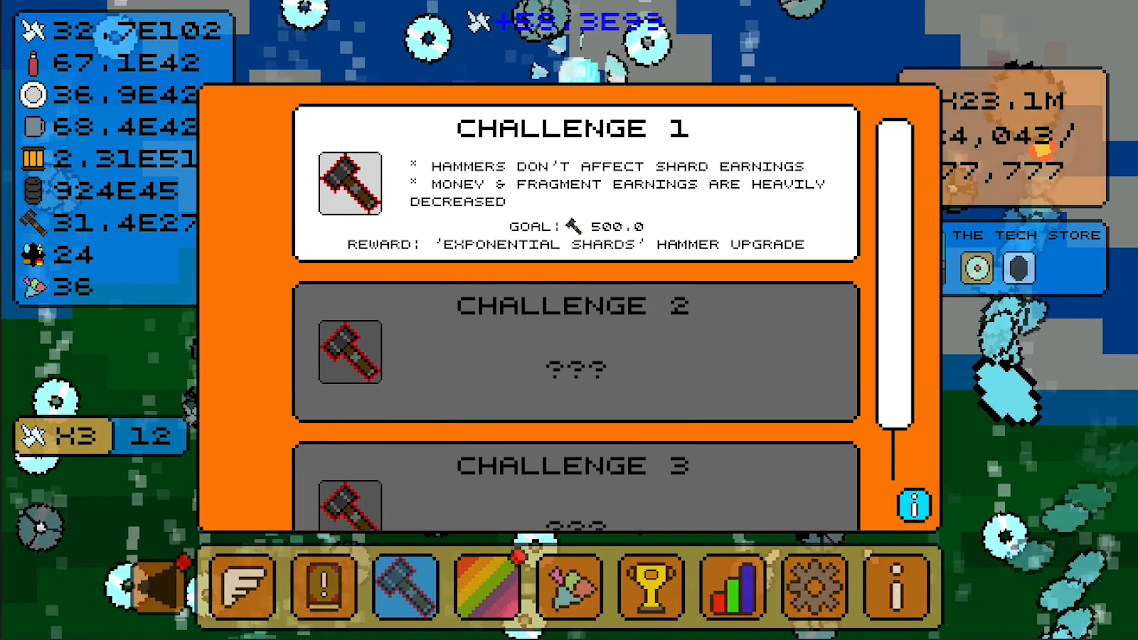The image size is (1138, 640).
Task: Open the locked Challenge 2 card
Action: coord(575,351)
